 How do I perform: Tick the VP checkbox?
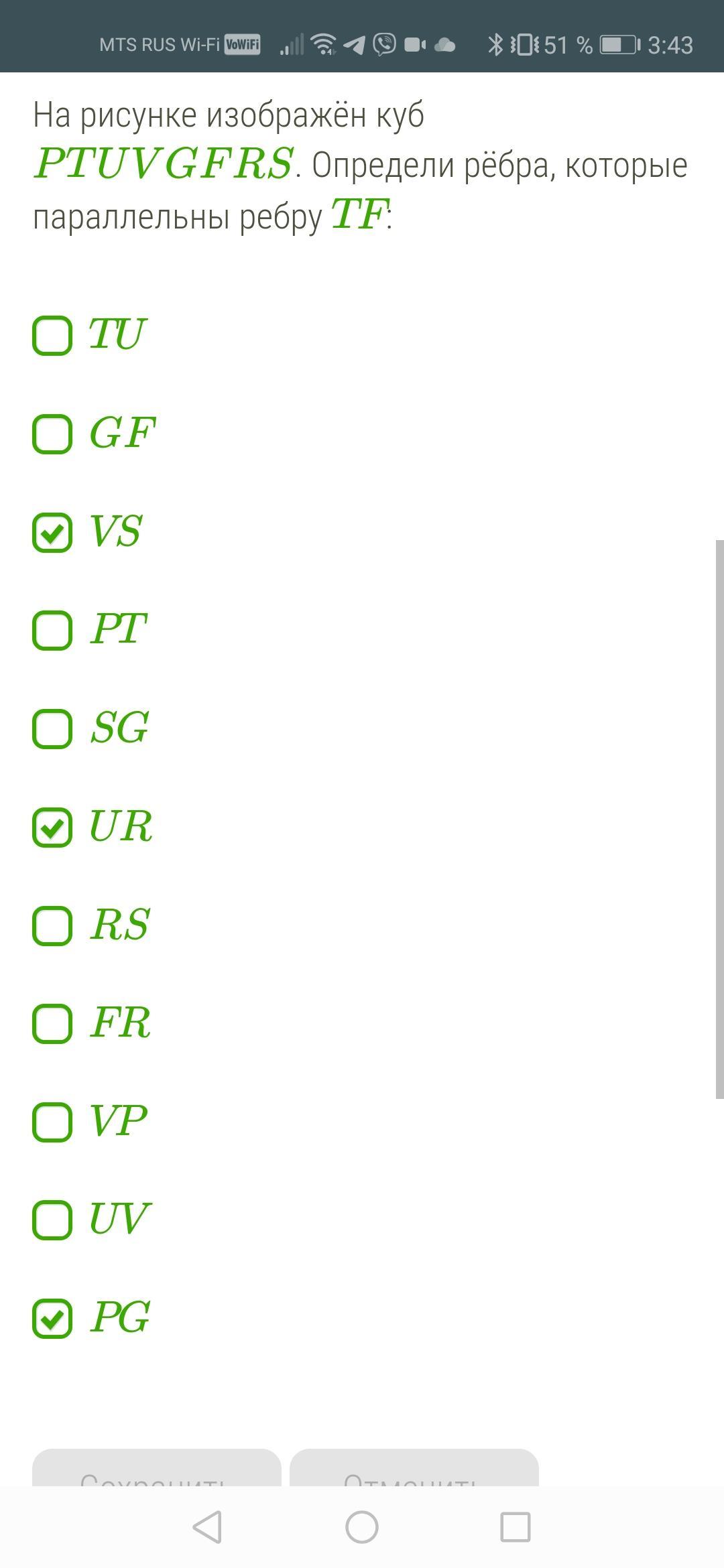point(52,1122)
